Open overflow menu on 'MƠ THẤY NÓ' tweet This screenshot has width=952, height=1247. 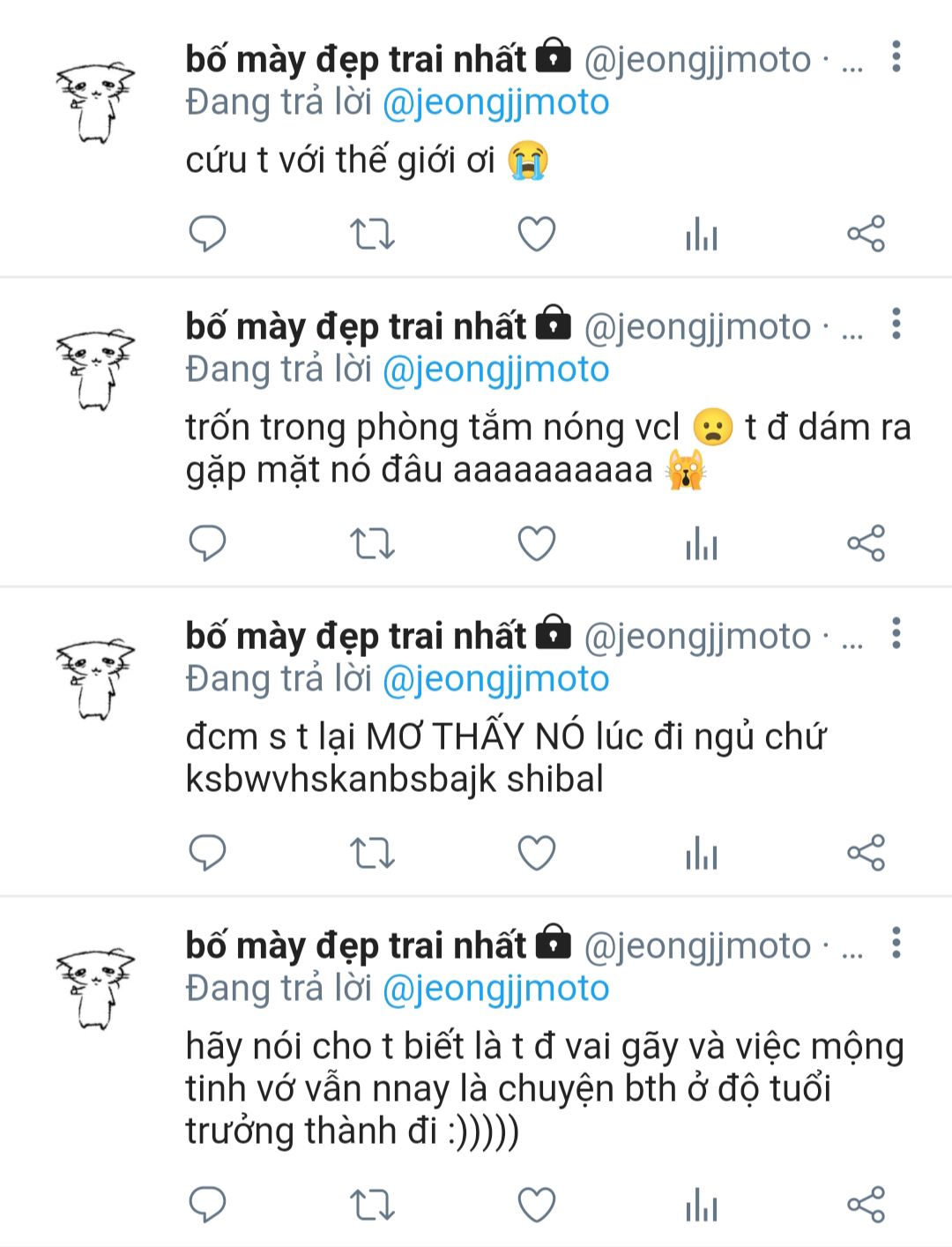[896, 633]
